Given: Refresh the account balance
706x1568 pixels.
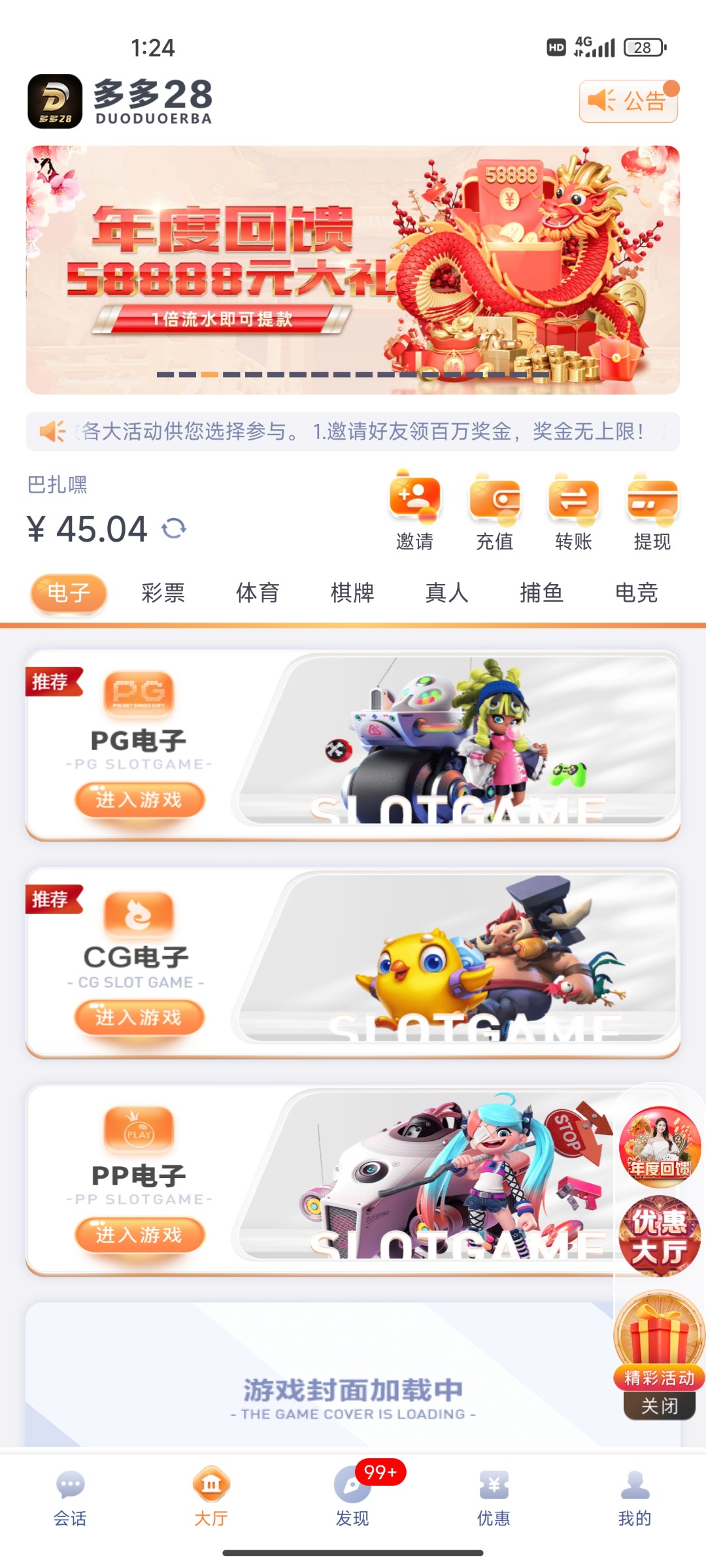Looking at the screenshot, I should click(x=174, y=529).
